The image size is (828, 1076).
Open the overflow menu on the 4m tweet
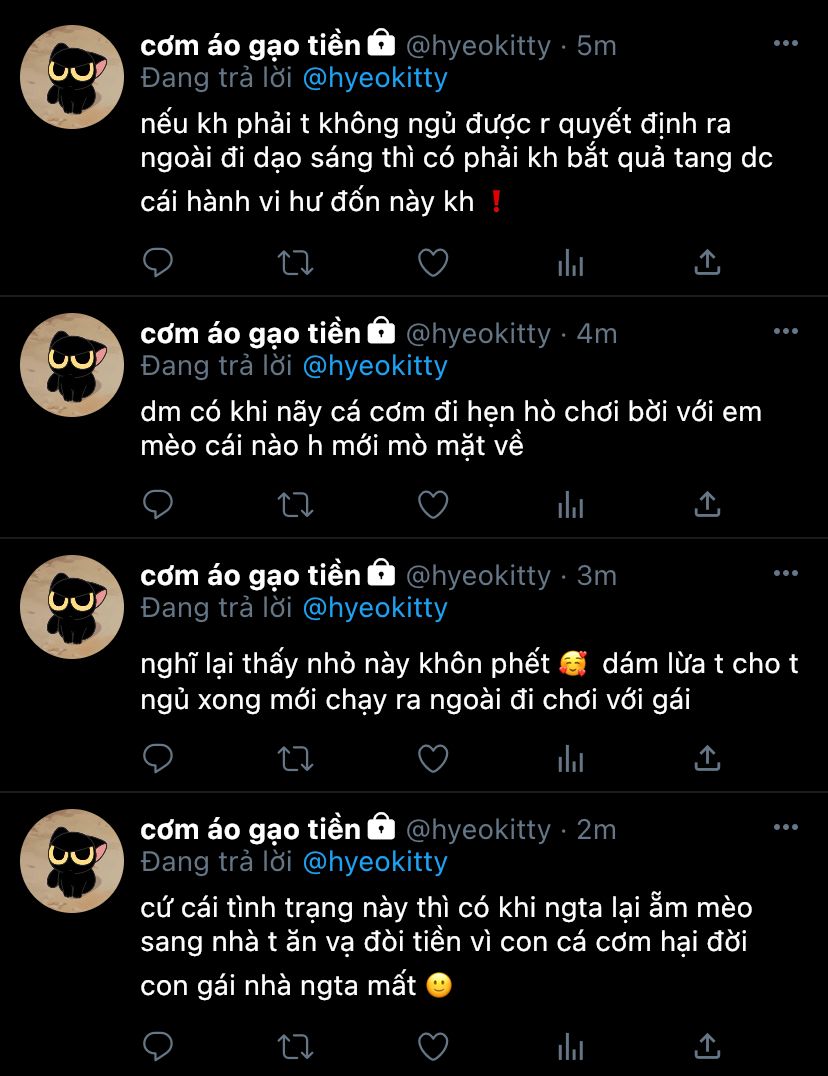pyautogui.click(x=785, y=331)
